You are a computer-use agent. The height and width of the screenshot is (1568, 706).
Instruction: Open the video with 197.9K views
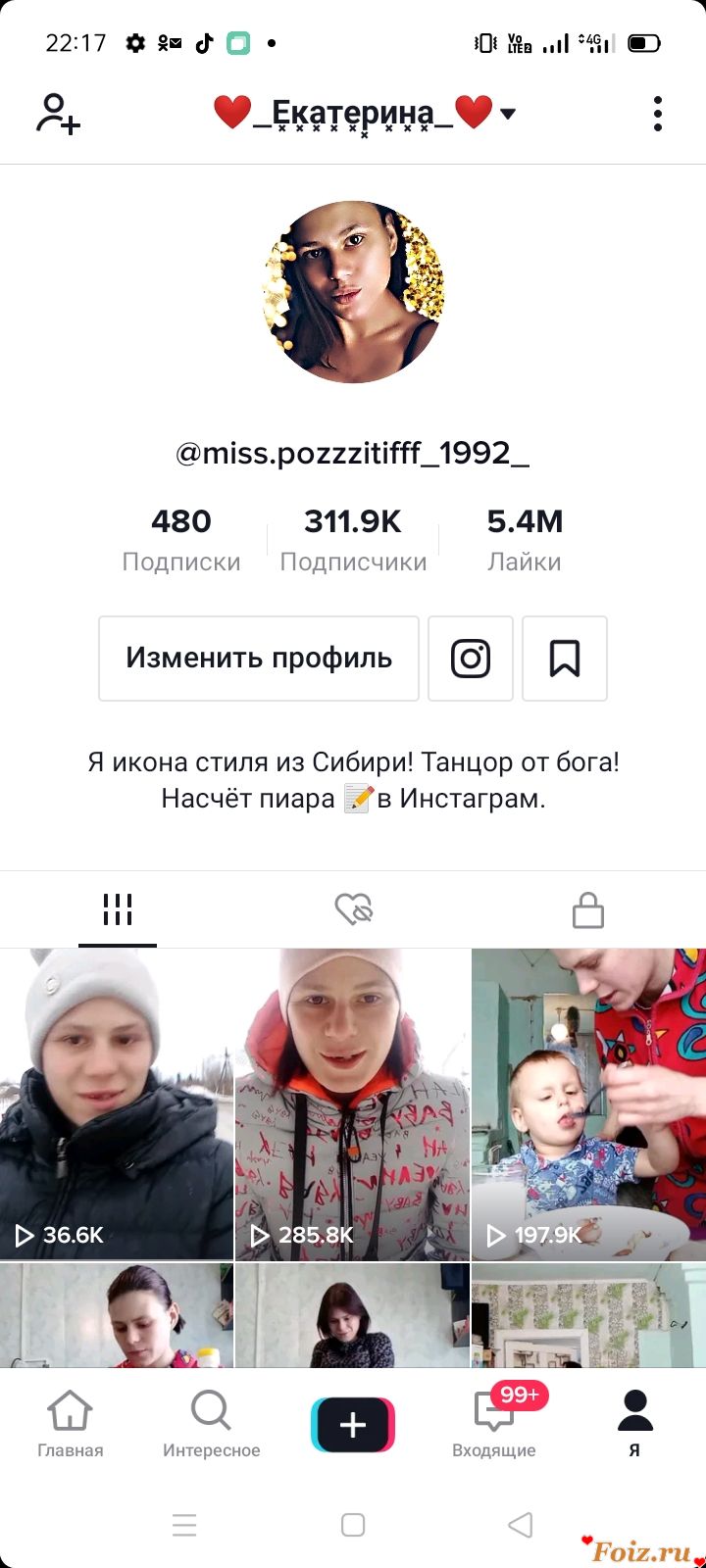[x=588, y=1103]
